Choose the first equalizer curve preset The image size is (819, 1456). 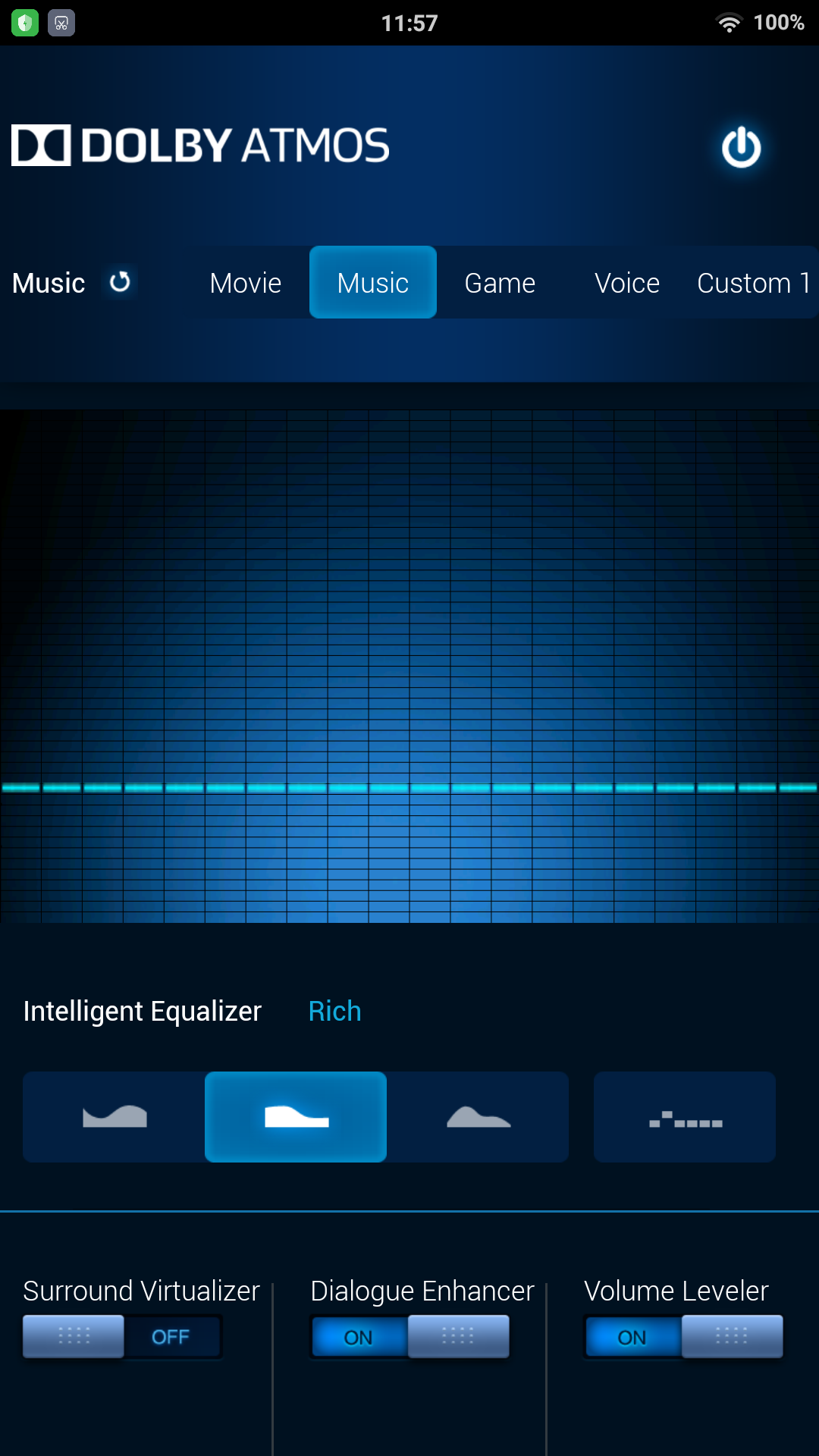[x=114, y=1117]
